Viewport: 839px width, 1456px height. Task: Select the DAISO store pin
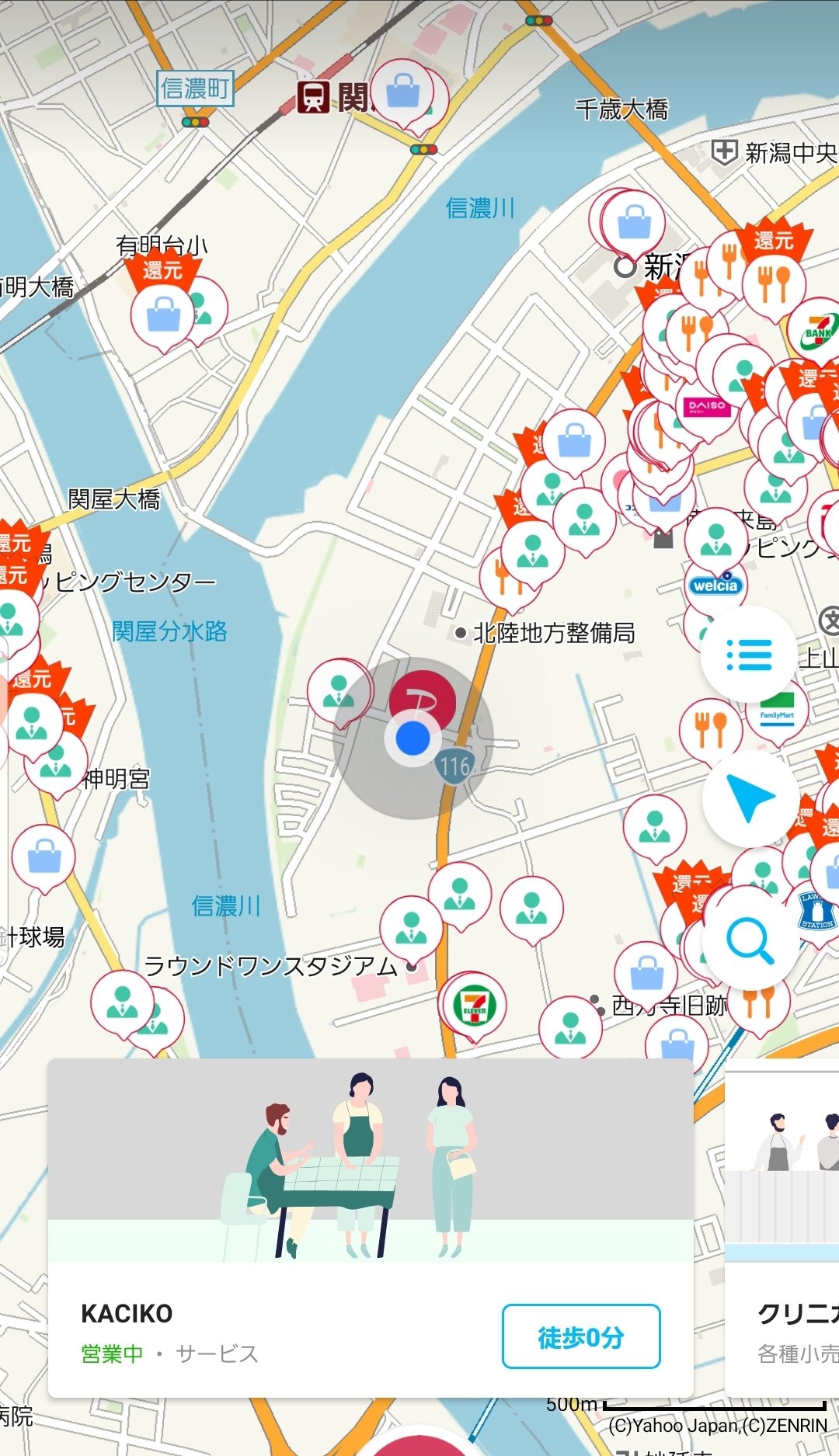(706, 406)
